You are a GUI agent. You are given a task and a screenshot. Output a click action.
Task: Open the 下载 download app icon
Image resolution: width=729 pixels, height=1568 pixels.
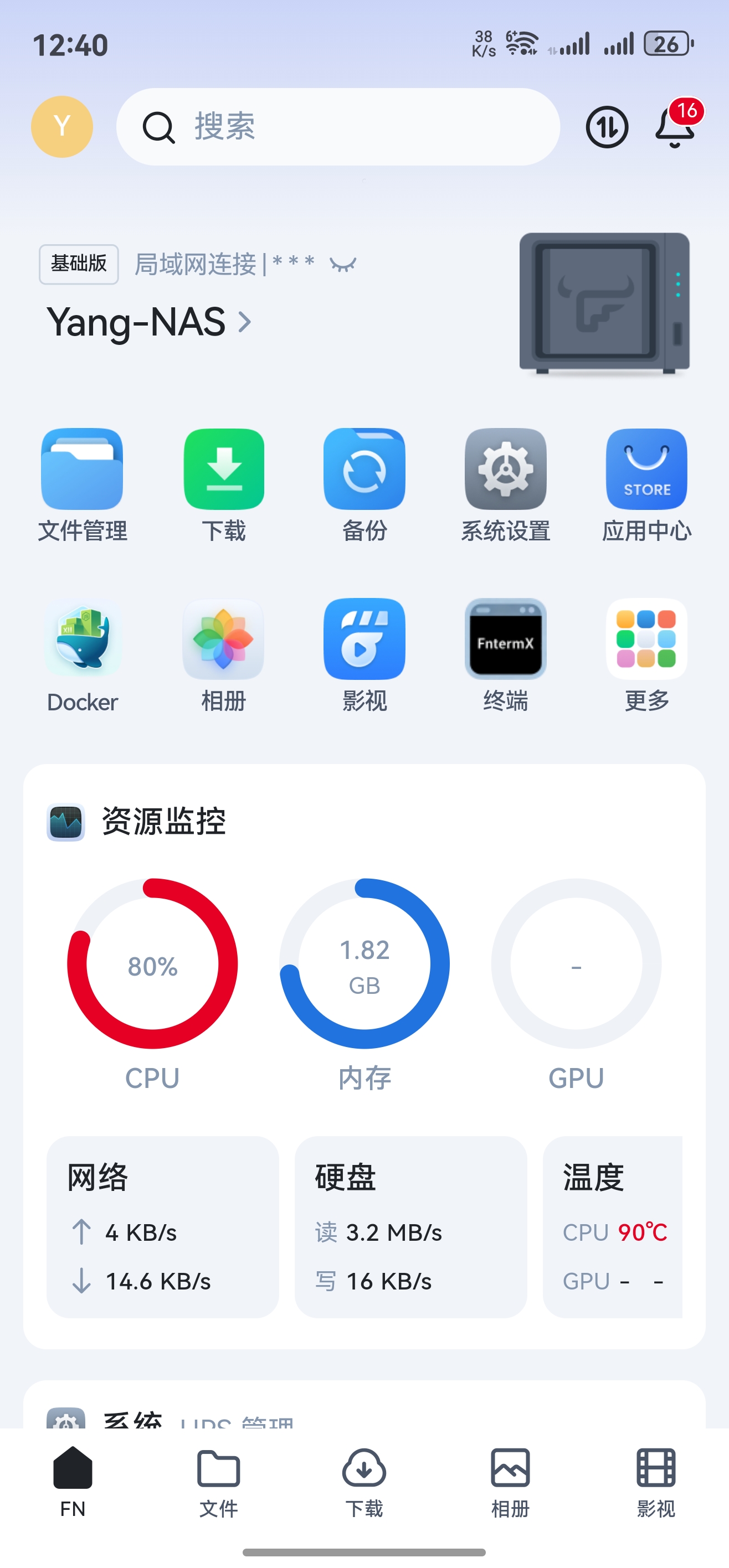pyautogui.click(x=223, y=469)
